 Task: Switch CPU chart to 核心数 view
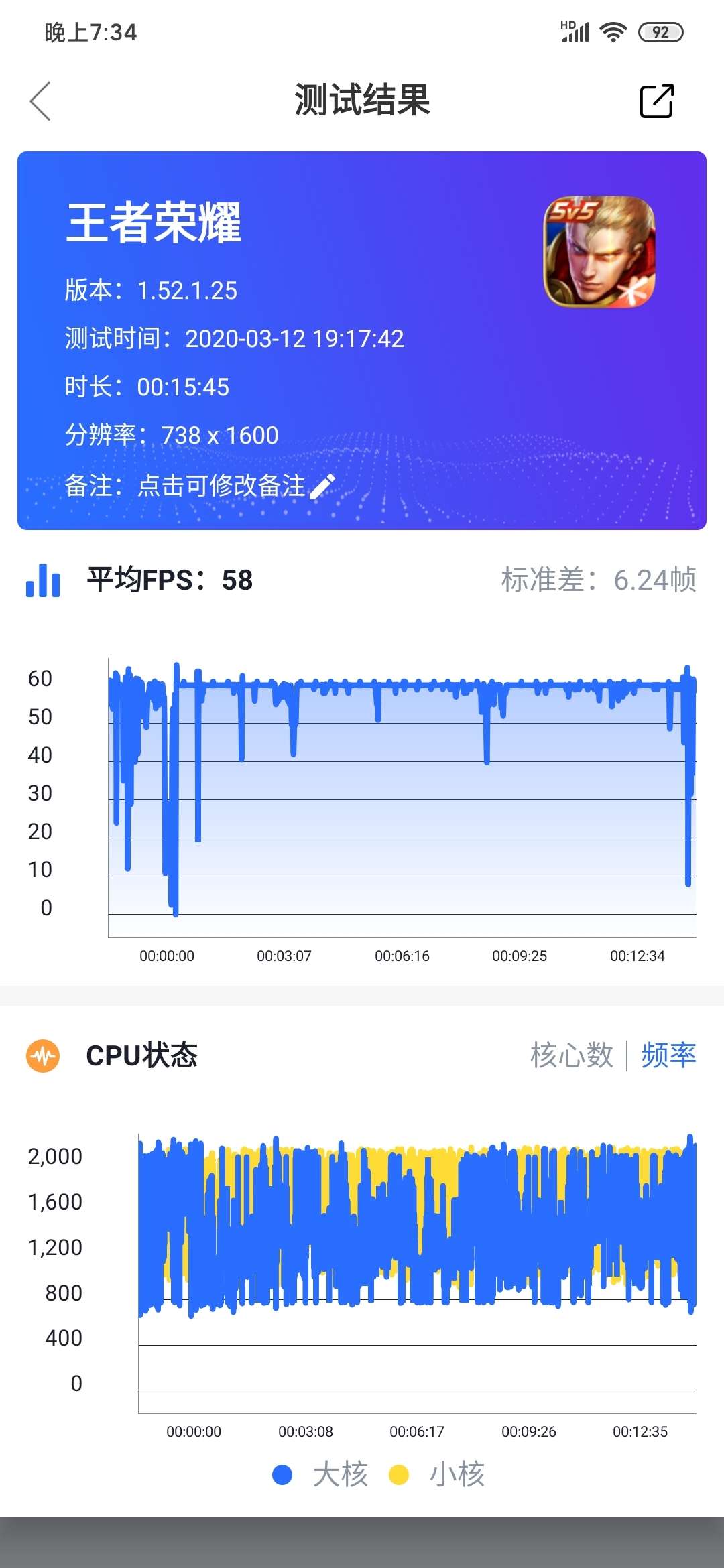click(571, 1055)
